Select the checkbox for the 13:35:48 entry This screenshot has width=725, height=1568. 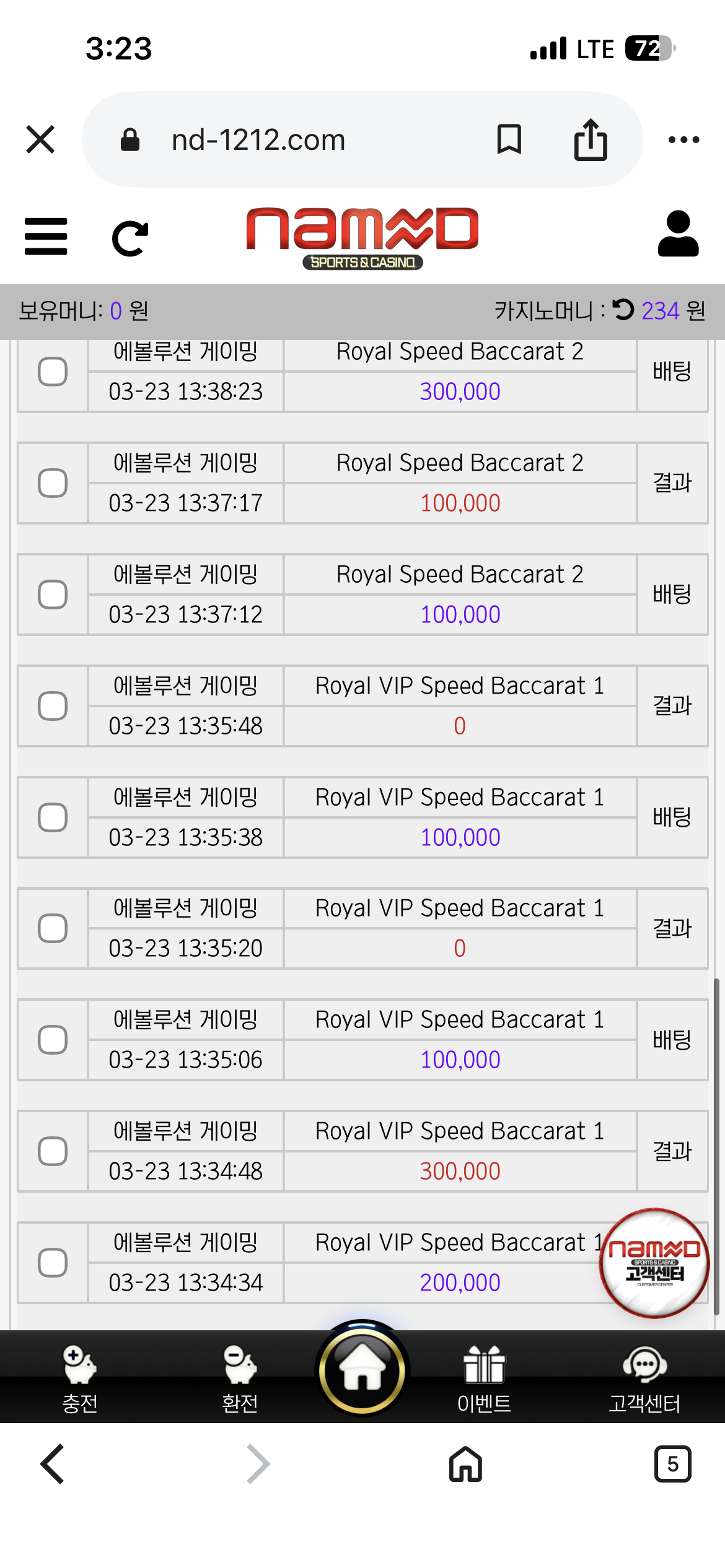pyautogui.click(x=53, y=706)
